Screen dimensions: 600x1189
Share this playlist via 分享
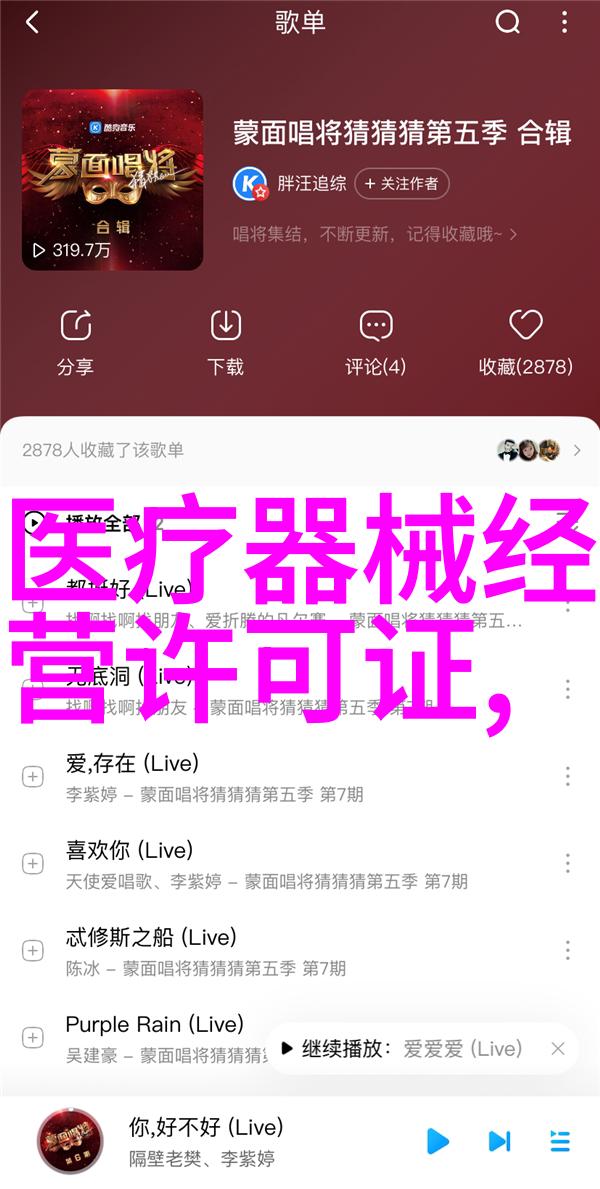(x=75, y=342)
